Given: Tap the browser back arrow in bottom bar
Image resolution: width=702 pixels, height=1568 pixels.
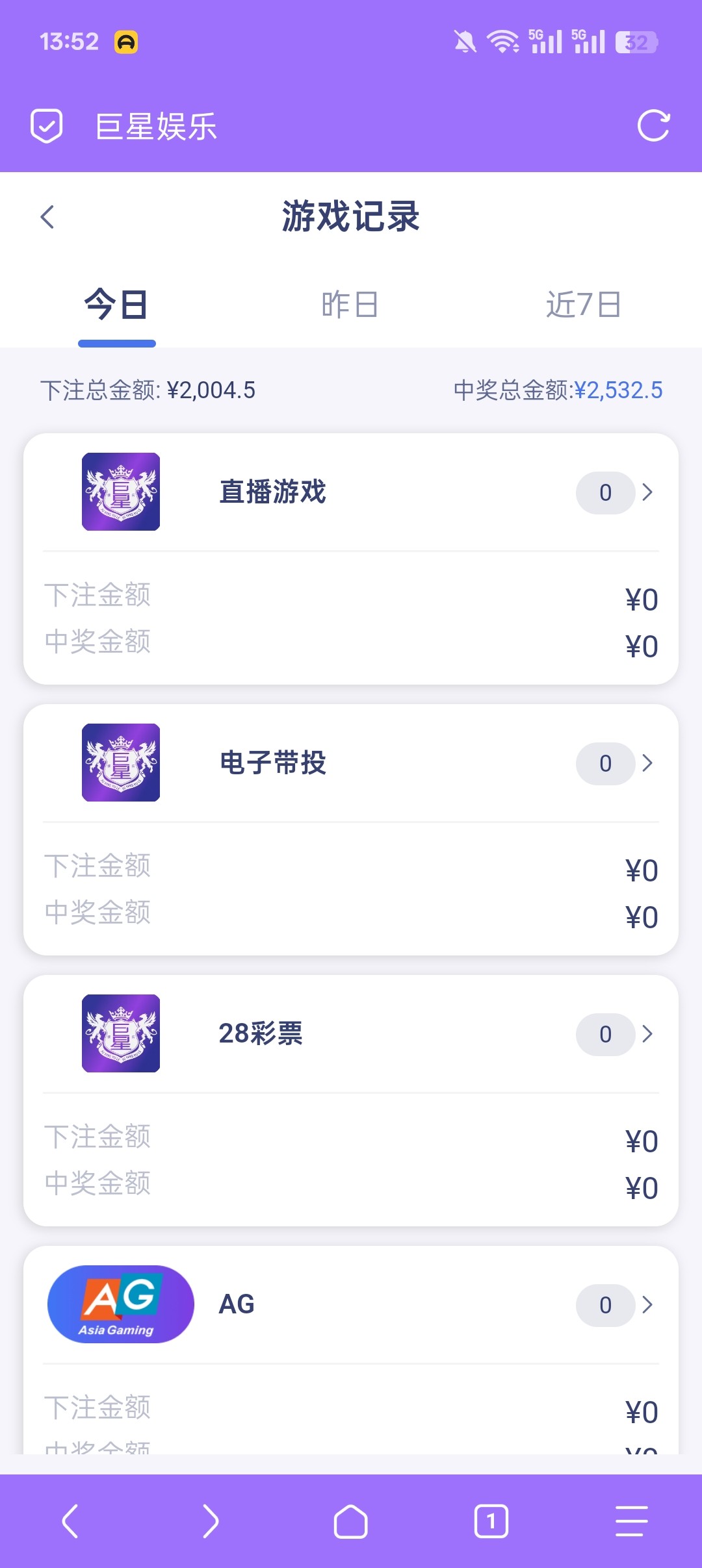Looking at the screenshot, I should pos(70,1521).
